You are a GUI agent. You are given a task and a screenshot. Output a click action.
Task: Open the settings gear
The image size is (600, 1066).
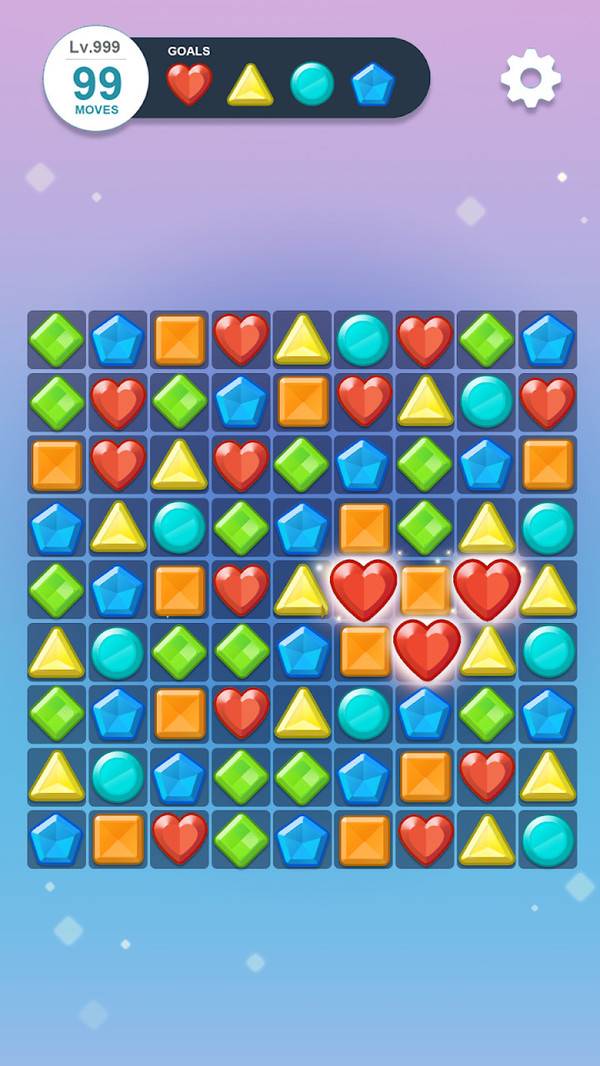click(x=530, y=77)
